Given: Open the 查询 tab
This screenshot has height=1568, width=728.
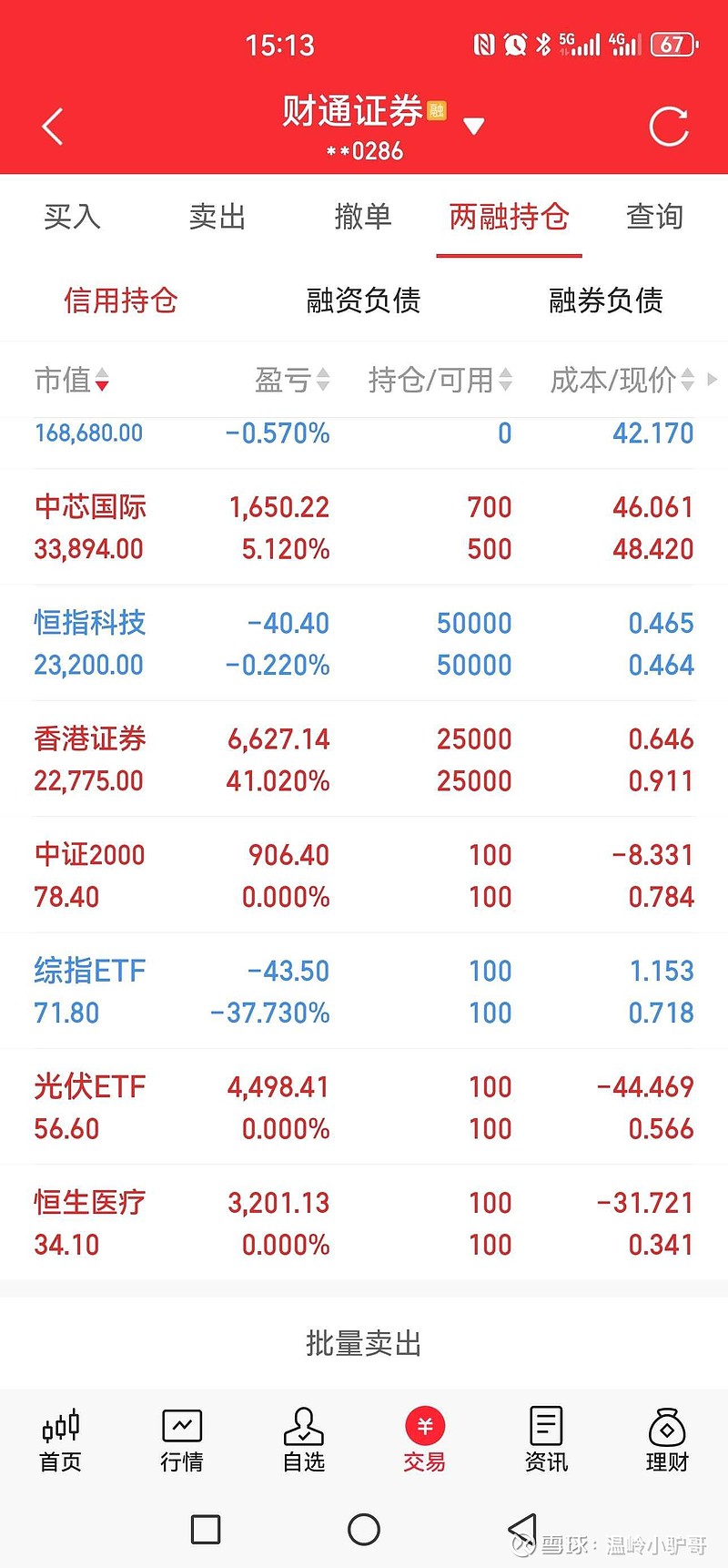Looking at the screenshot, I should [654, 217].
